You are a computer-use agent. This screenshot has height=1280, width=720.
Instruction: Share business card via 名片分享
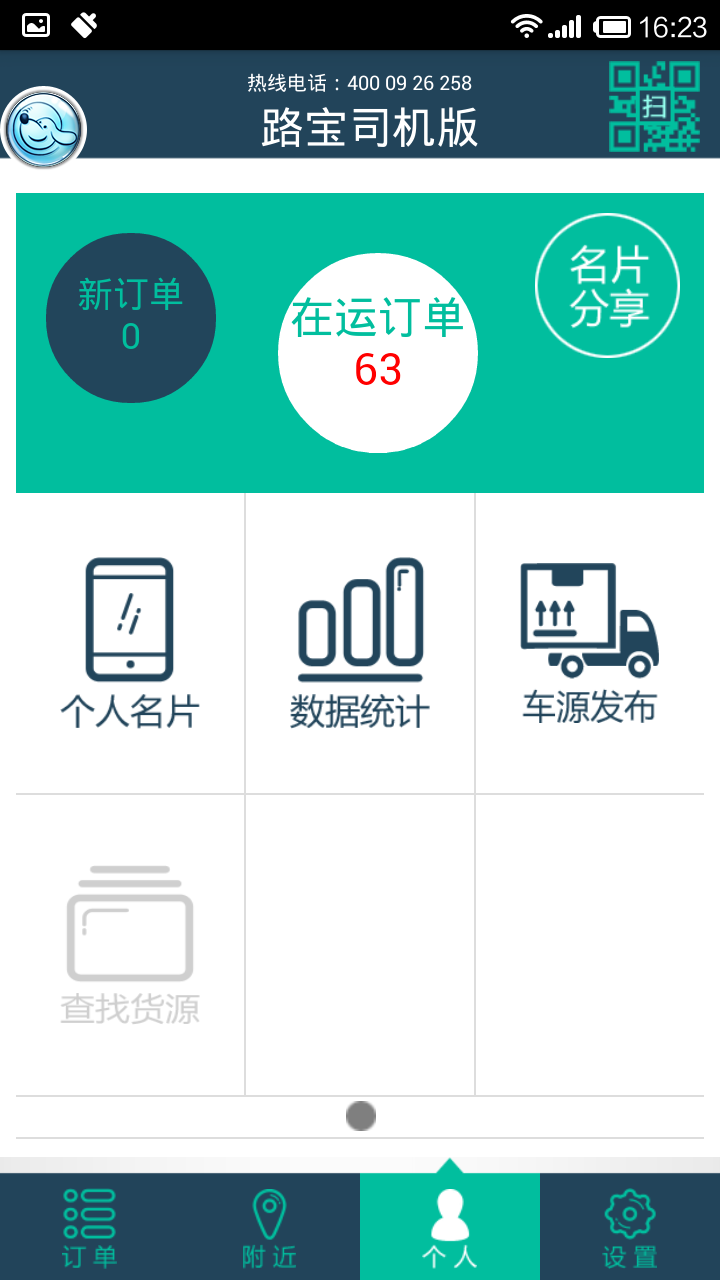pyautogui.click(x=608, y=286)
